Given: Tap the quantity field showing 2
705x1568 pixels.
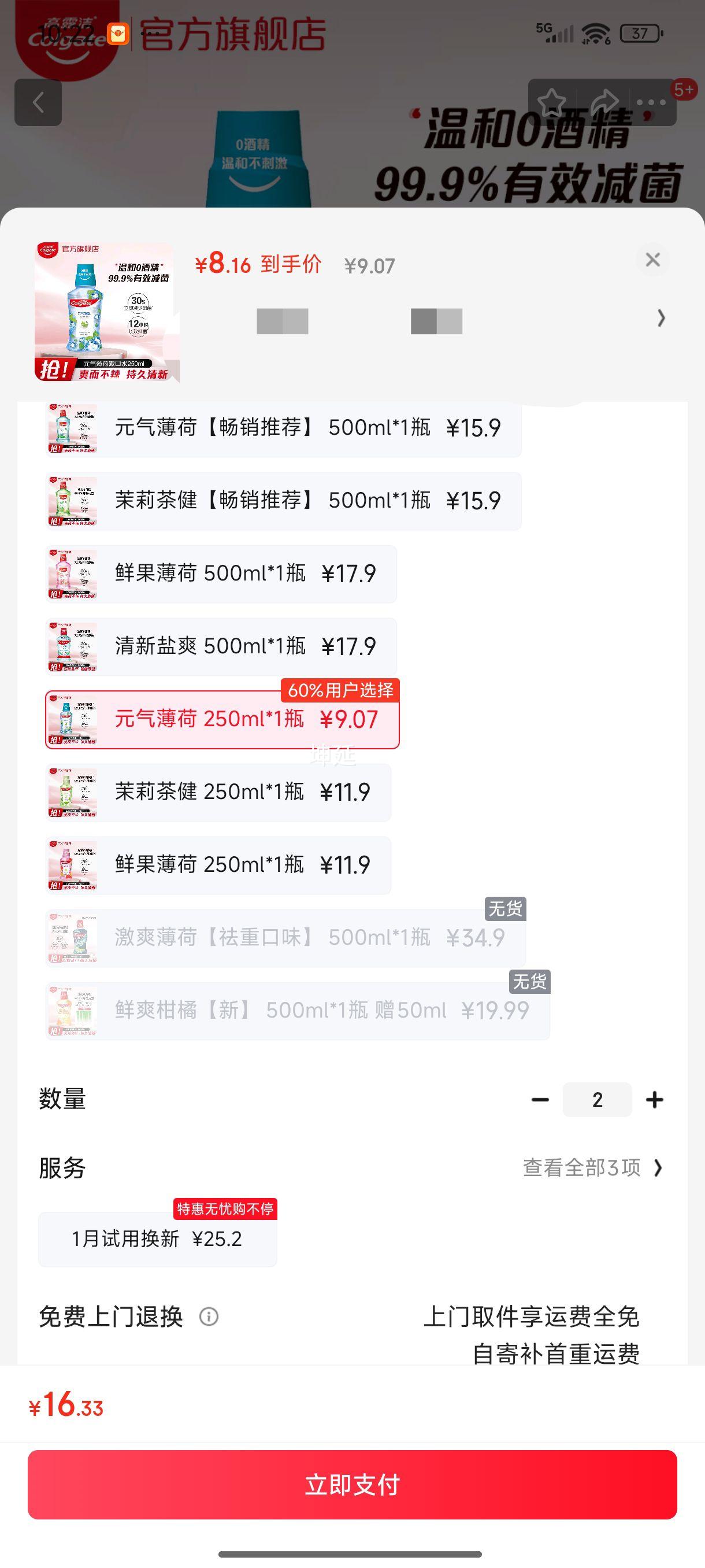Looking at the screenshot, I should 597,1099.
